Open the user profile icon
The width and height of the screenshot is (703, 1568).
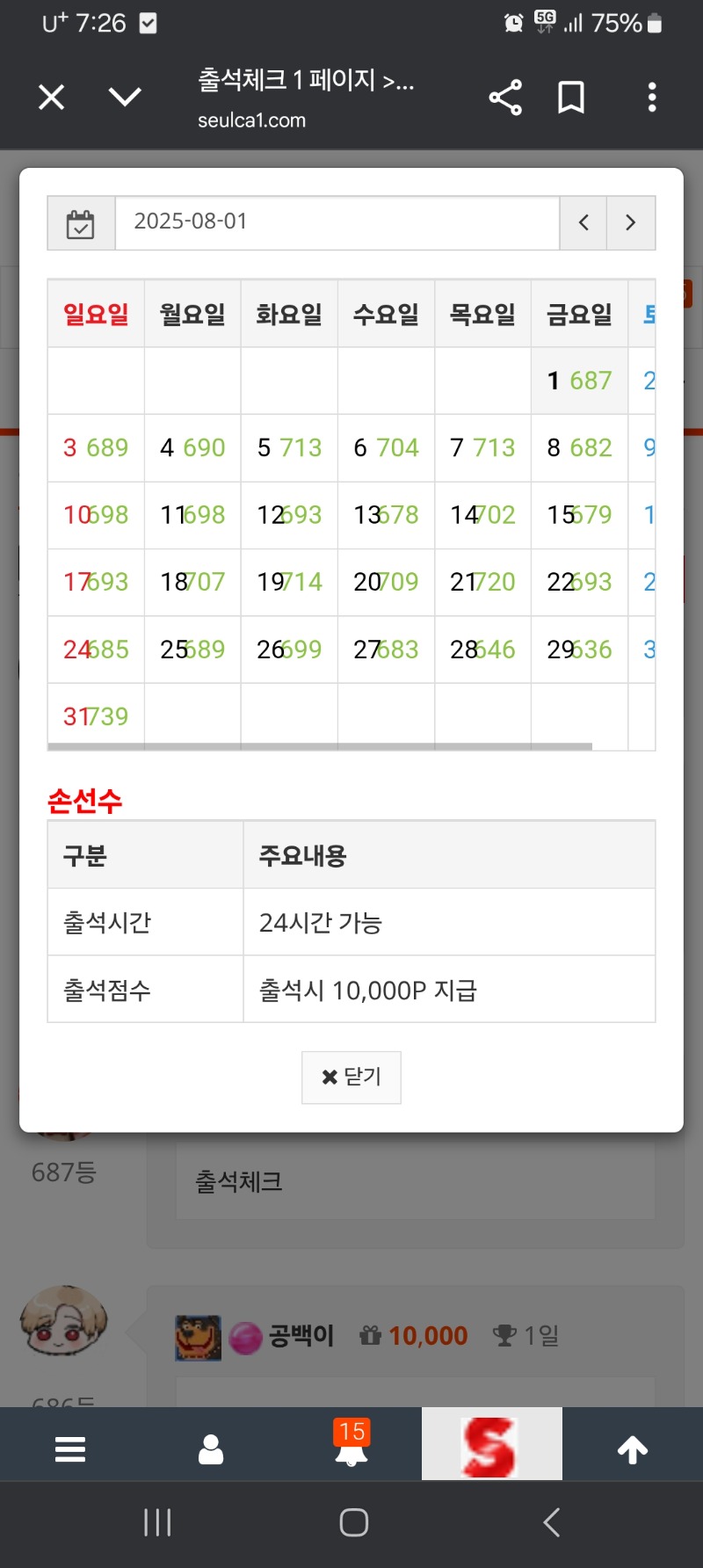pyautogui.click(x=211, y=1449)
